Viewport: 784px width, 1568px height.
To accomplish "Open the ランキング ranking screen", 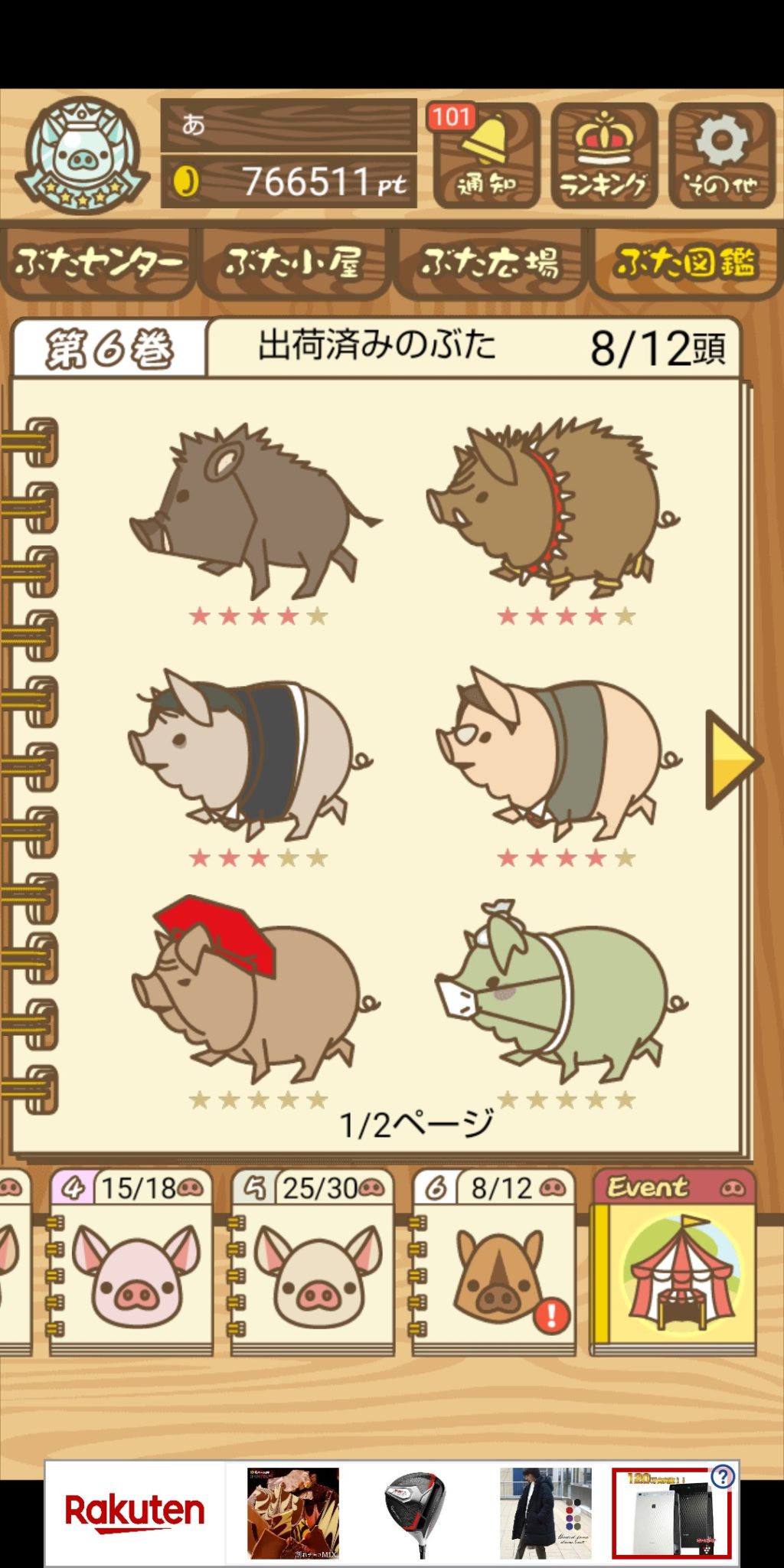I will pyautogui.click(x=604, y=156).
